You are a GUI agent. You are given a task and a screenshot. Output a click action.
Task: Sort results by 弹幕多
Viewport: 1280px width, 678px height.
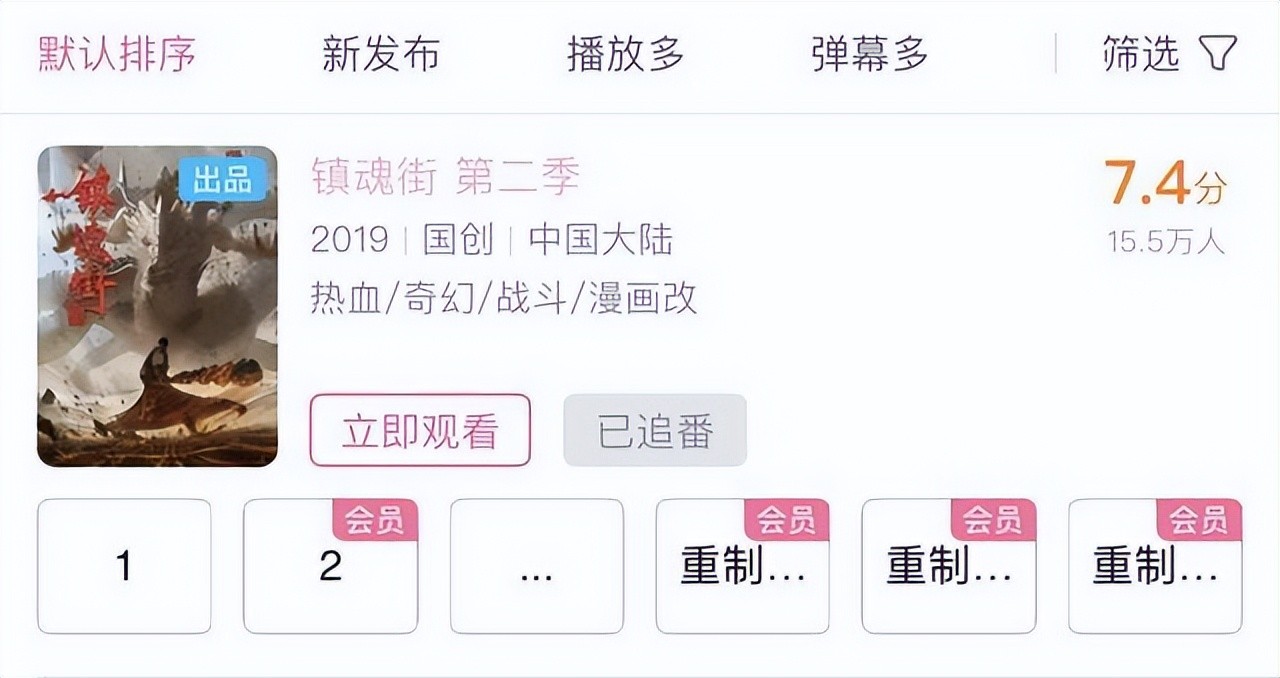[870, 54]
